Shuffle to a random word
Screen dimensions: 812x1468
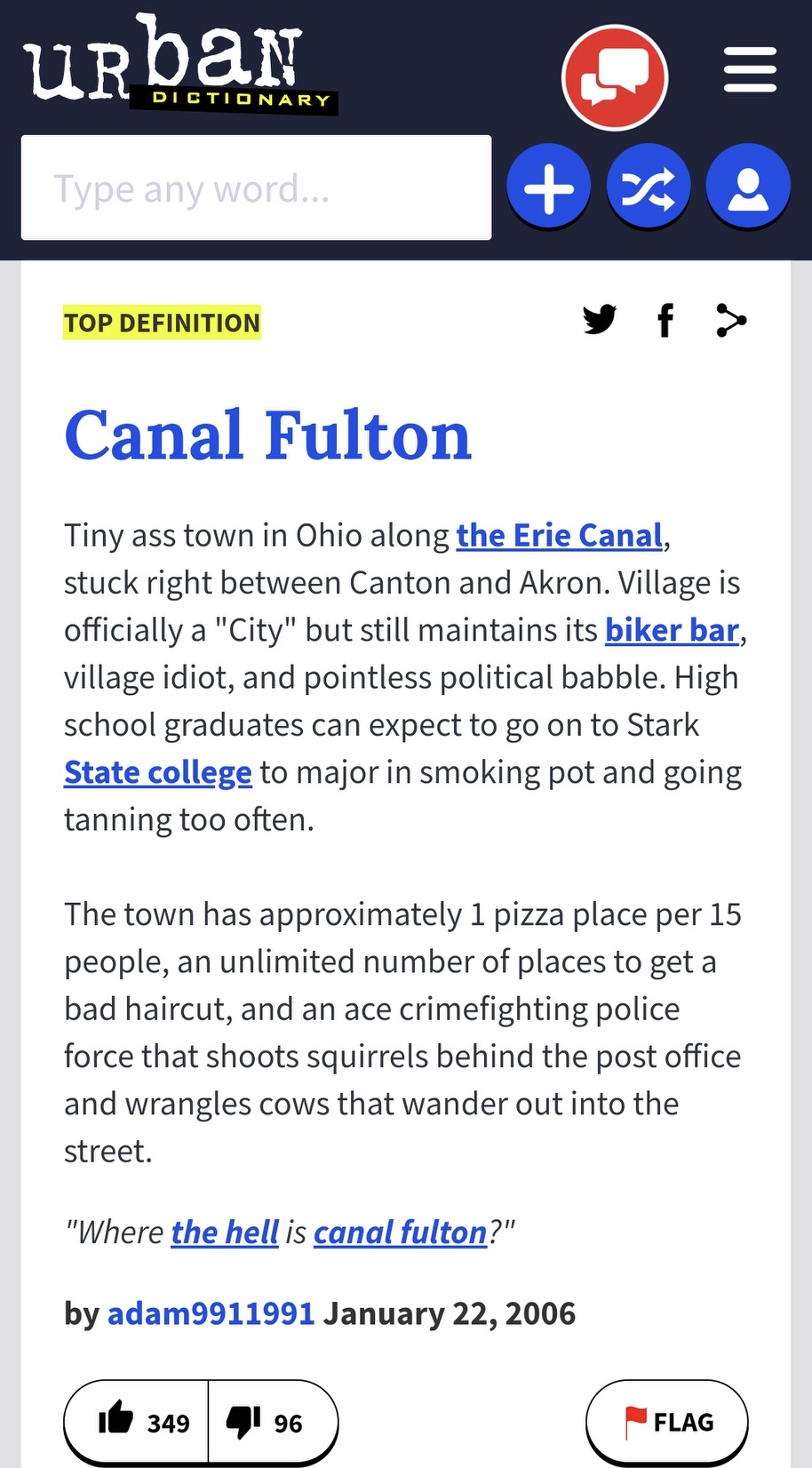[648, 187]
